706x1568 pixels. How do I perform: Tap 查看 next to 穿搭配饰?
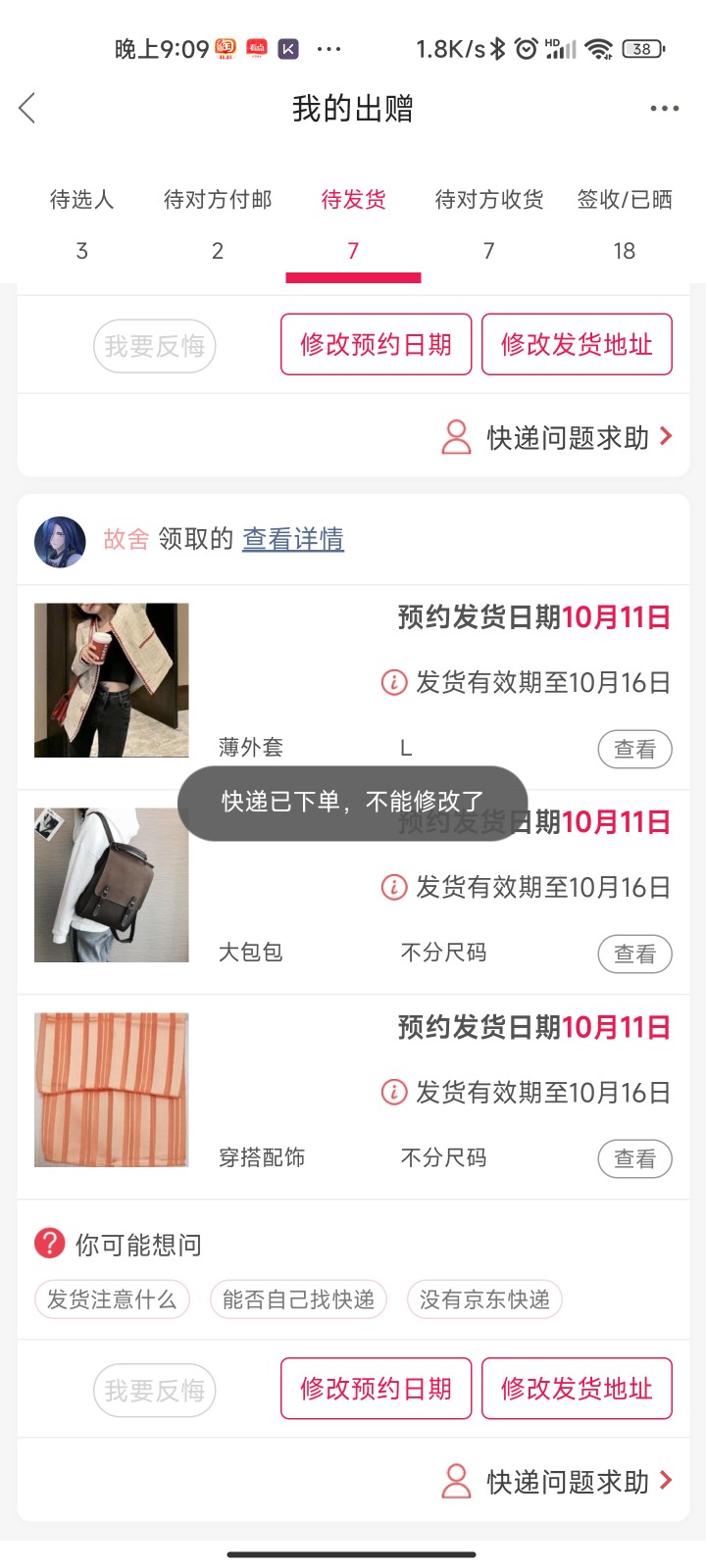click(x=634, y=1158)
